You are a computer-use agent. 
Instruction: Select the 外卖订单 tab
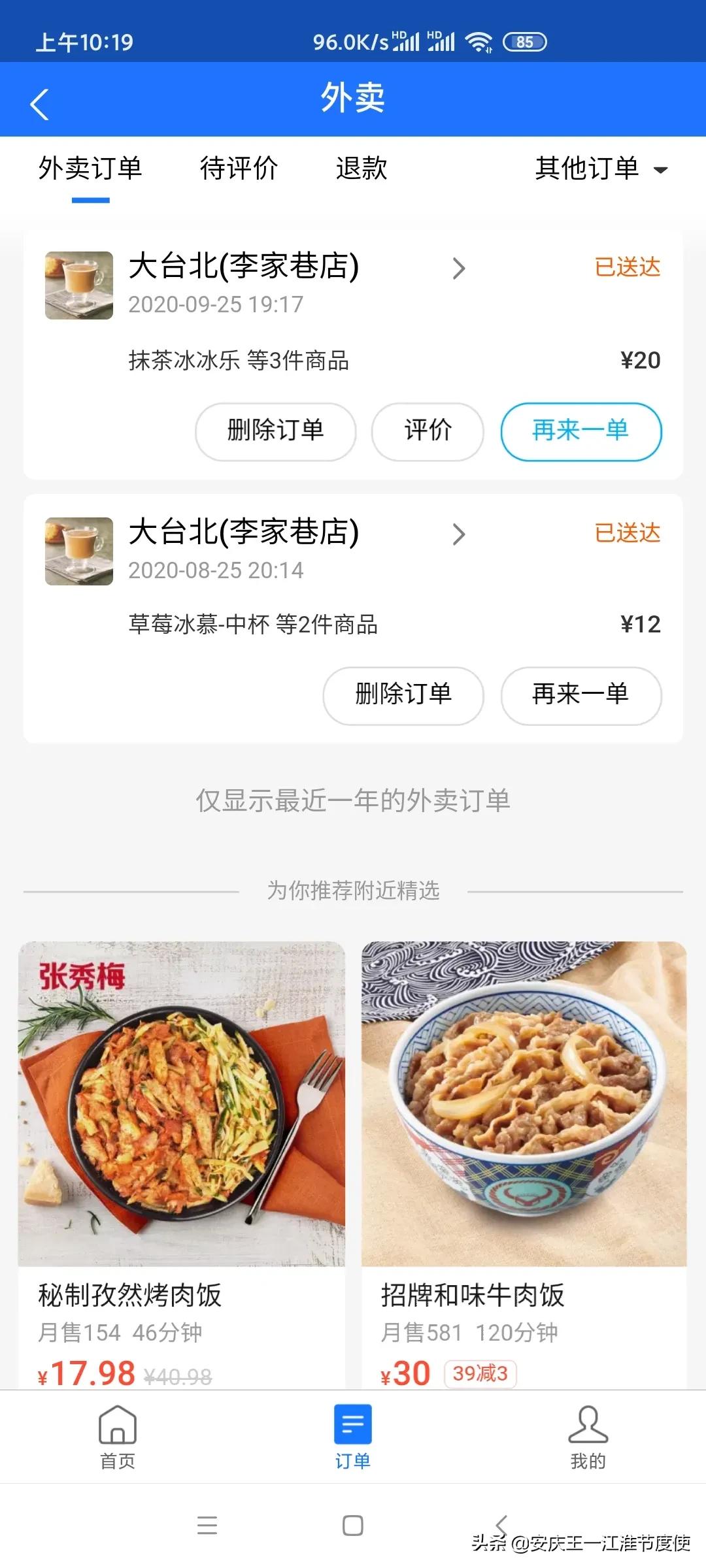click(x=90, y=169)
